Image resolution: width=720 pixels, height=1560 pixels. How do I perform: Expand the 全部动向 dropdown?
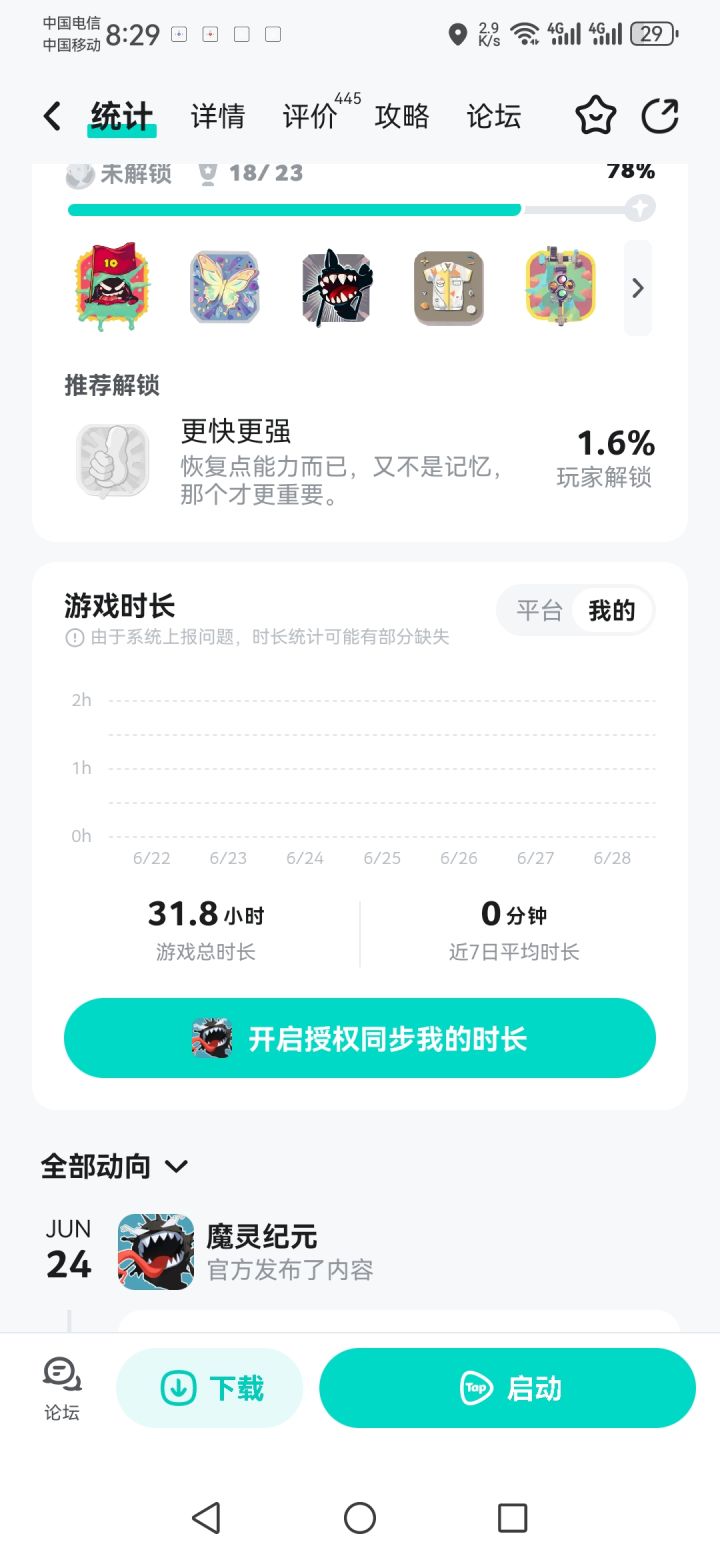point(115,1166)
